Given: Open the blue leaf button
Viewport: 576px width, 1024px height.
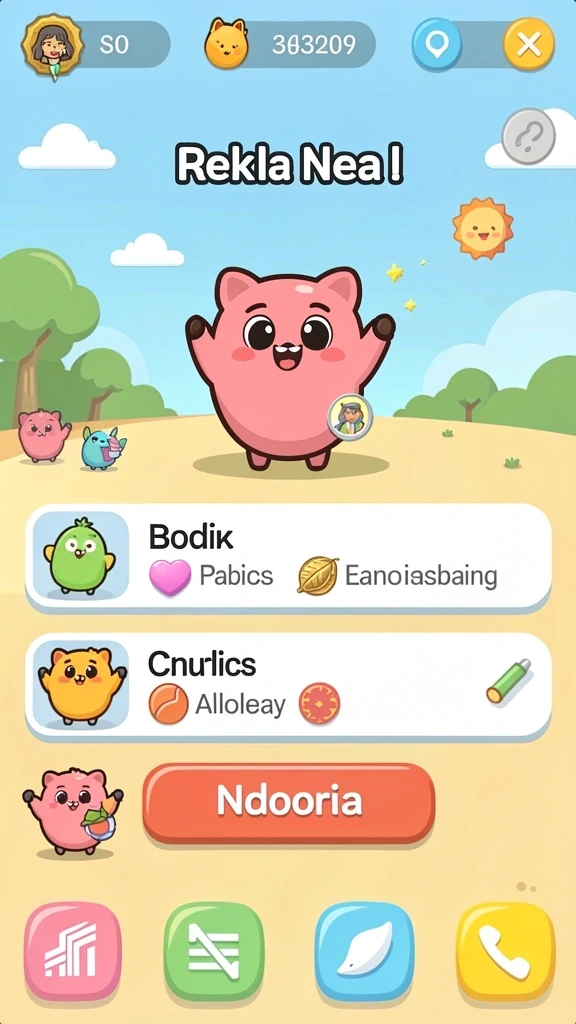Looking at the screenshot, I should (x=364, y=950).
